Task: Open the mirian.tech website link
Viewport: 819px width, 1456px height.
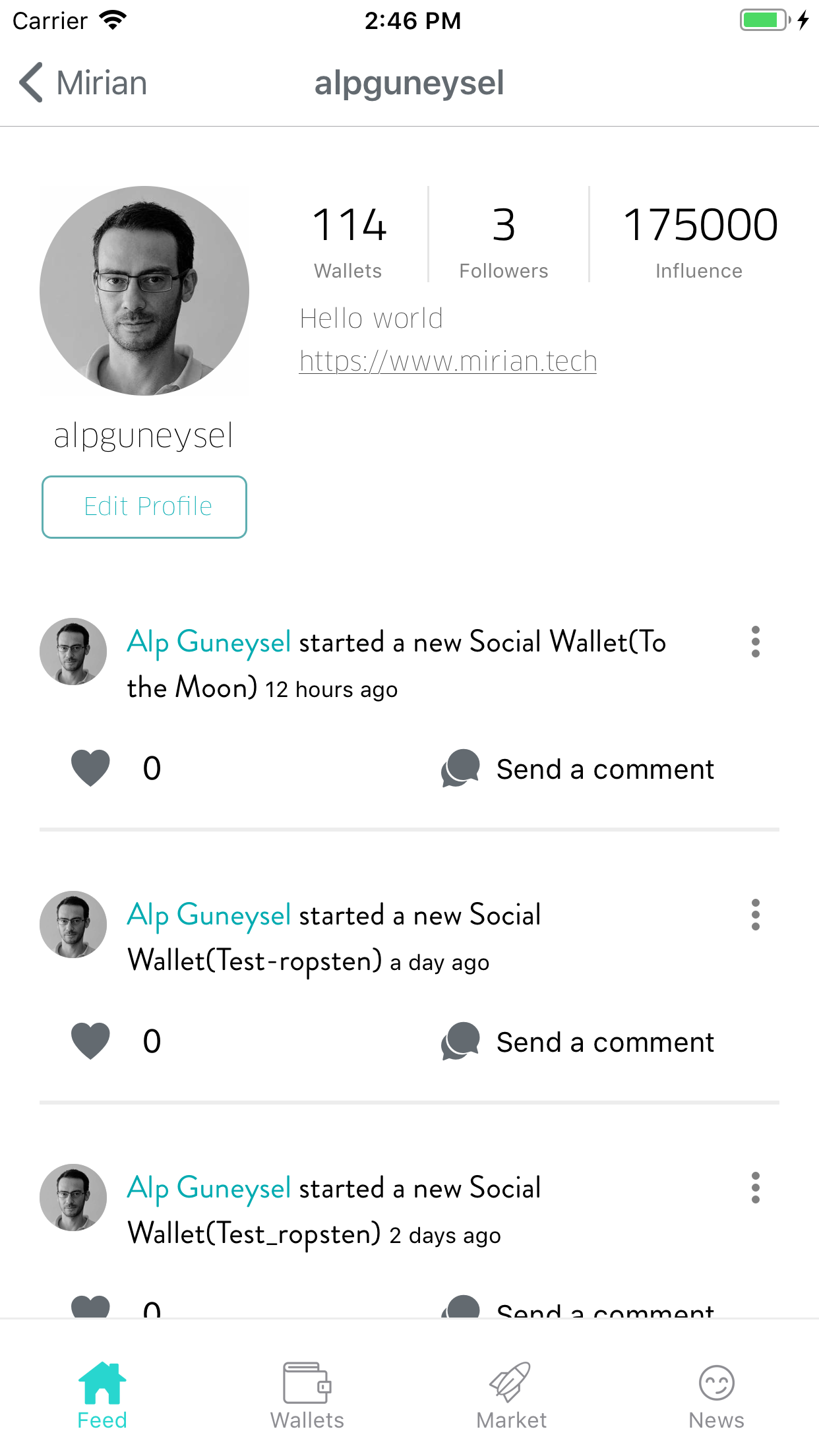Action: coord(448,361)
